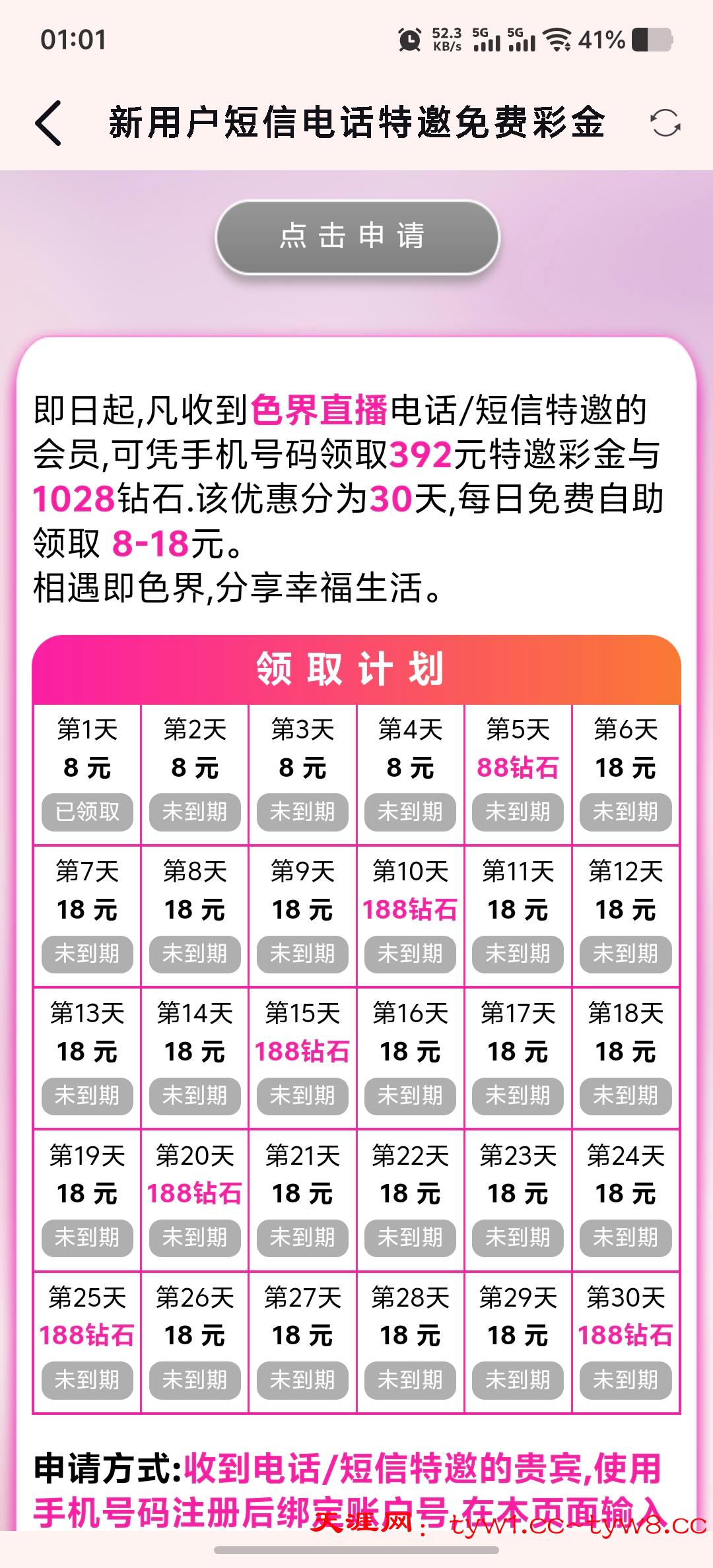Screen dimensions: 713x1568
Task: Tap 未到期 button under 第2天
Action: 195,812
